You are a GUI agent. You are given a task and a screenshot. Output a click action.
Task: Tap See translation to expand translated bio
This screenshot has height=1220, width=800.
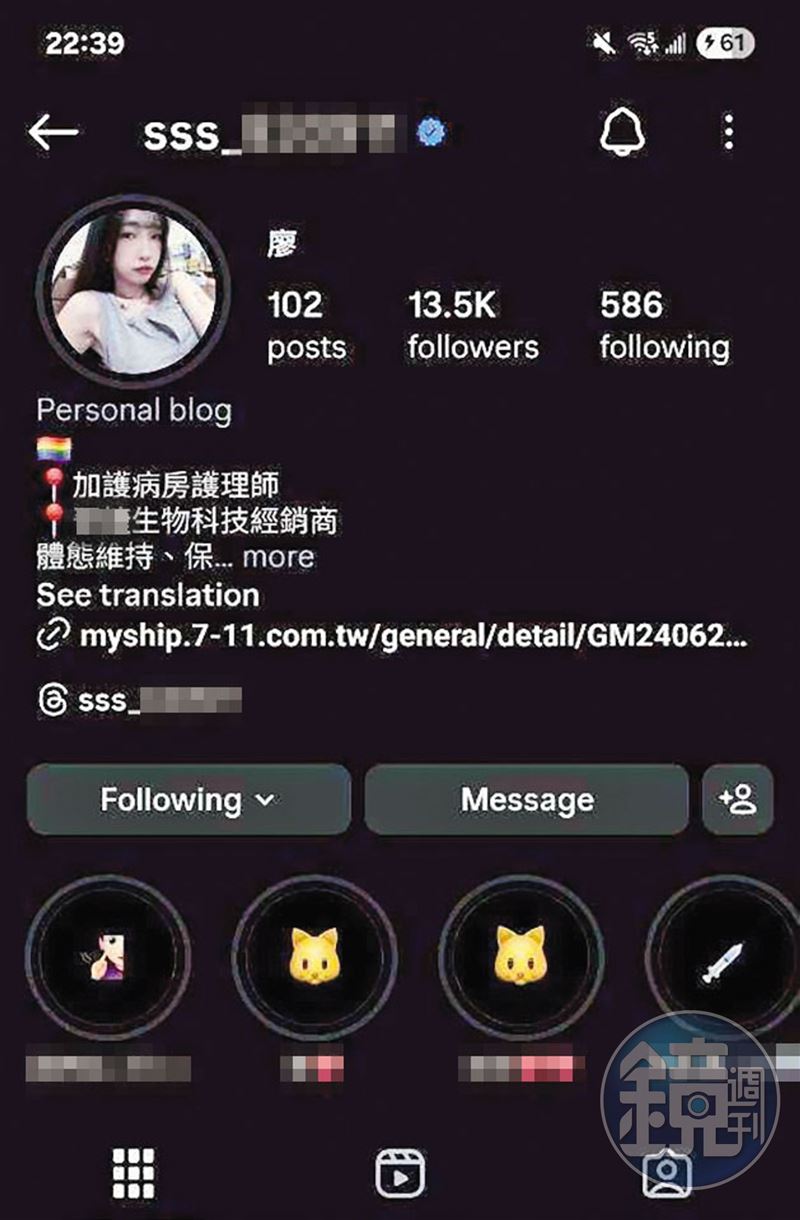pyautogui.click(x=146, y=597)
